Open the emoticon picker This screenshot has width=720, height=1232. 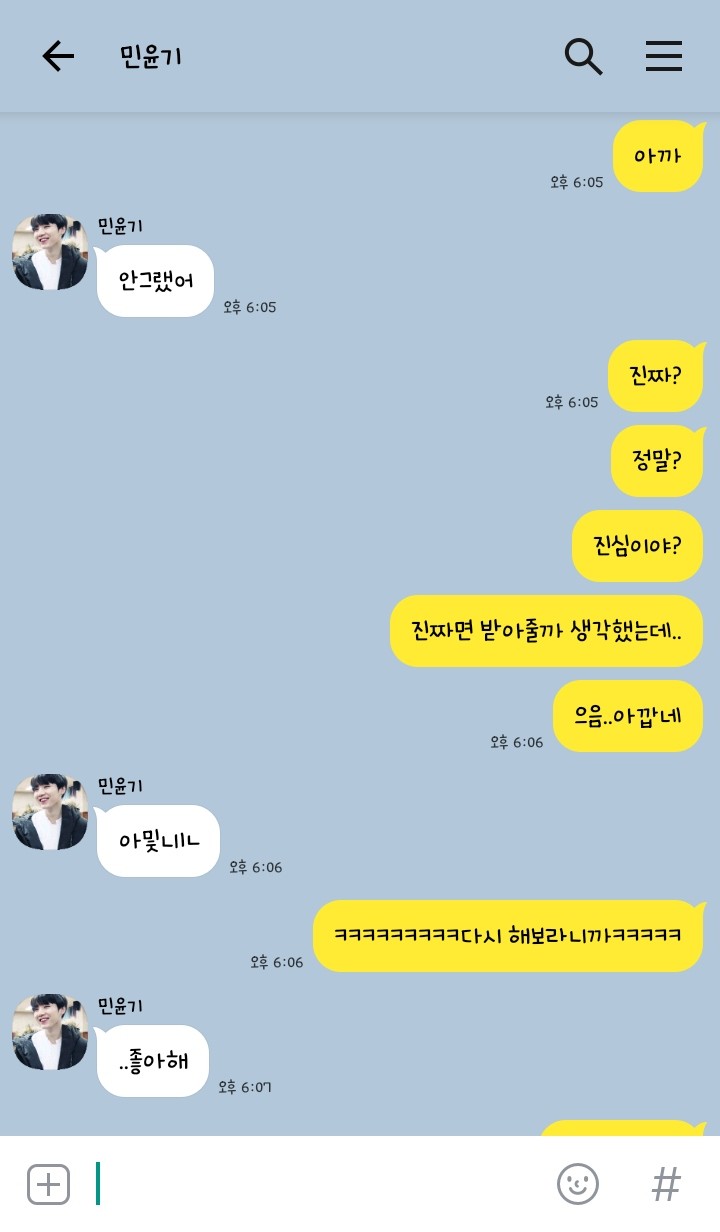(x=578, y=1184)
